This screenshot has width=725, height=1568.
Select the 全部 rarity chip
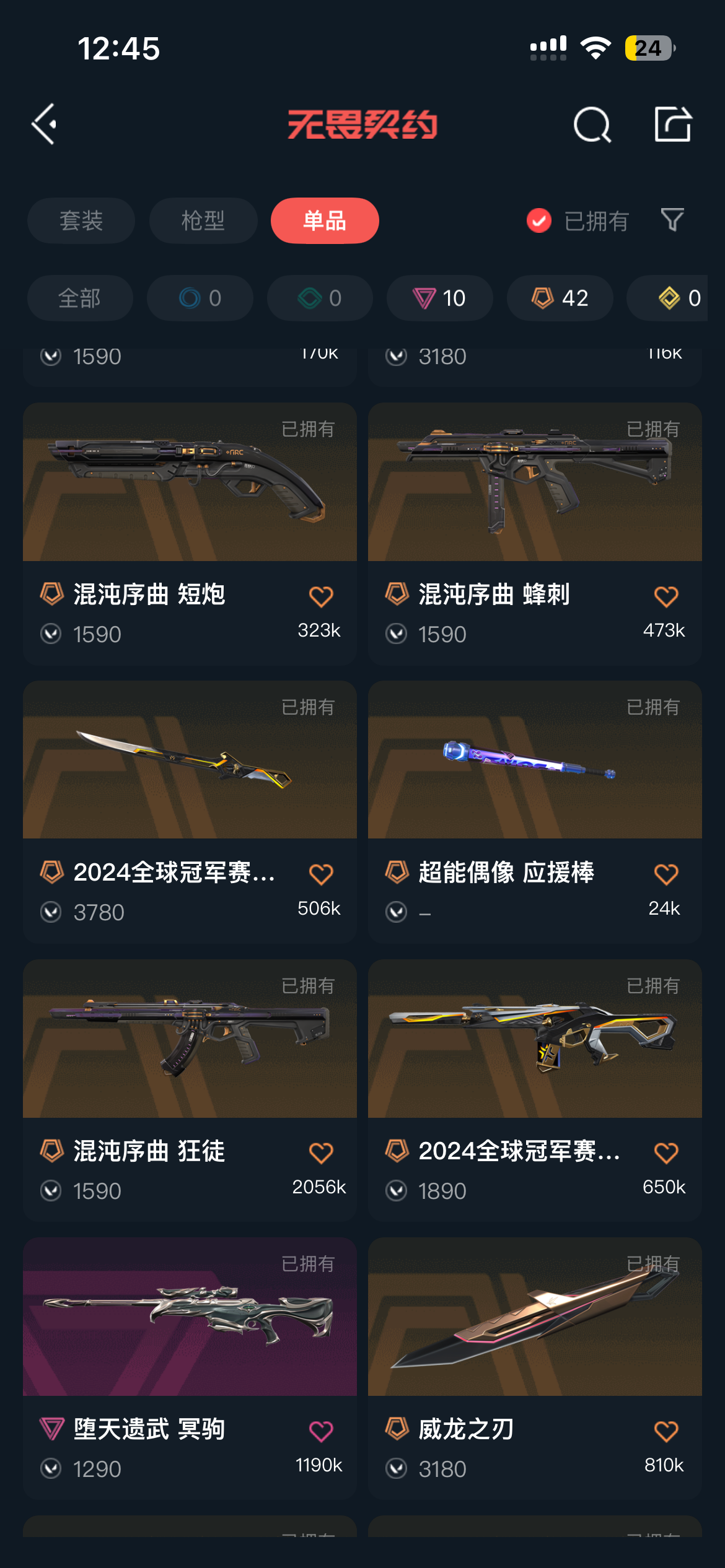80,298
